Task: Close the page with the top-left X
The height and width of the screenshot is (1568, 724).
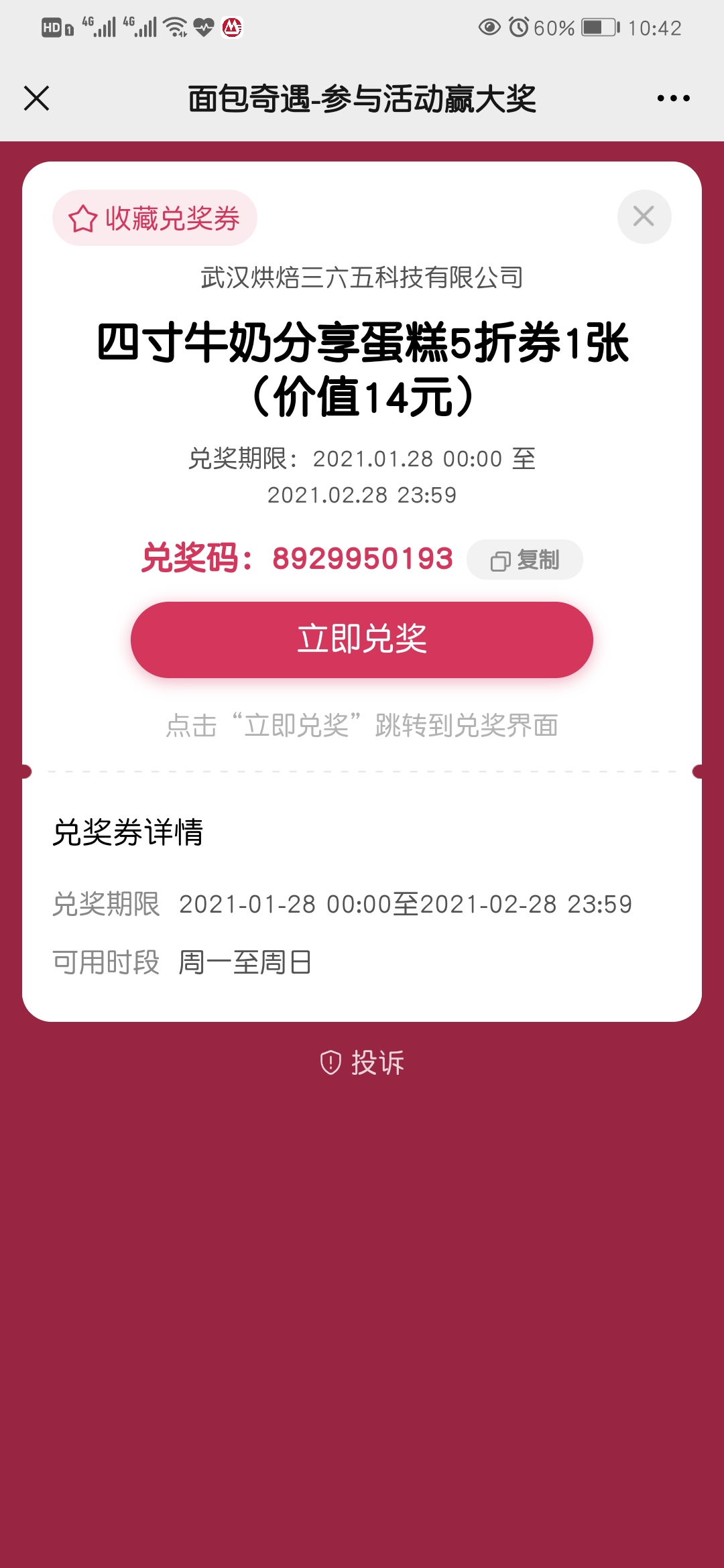Action: click(37, 98)
